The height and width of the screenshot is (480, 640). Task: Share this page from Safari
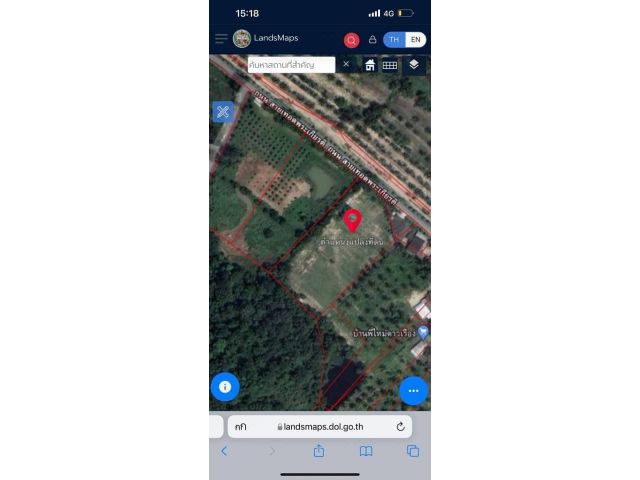[x=319, y=451]
